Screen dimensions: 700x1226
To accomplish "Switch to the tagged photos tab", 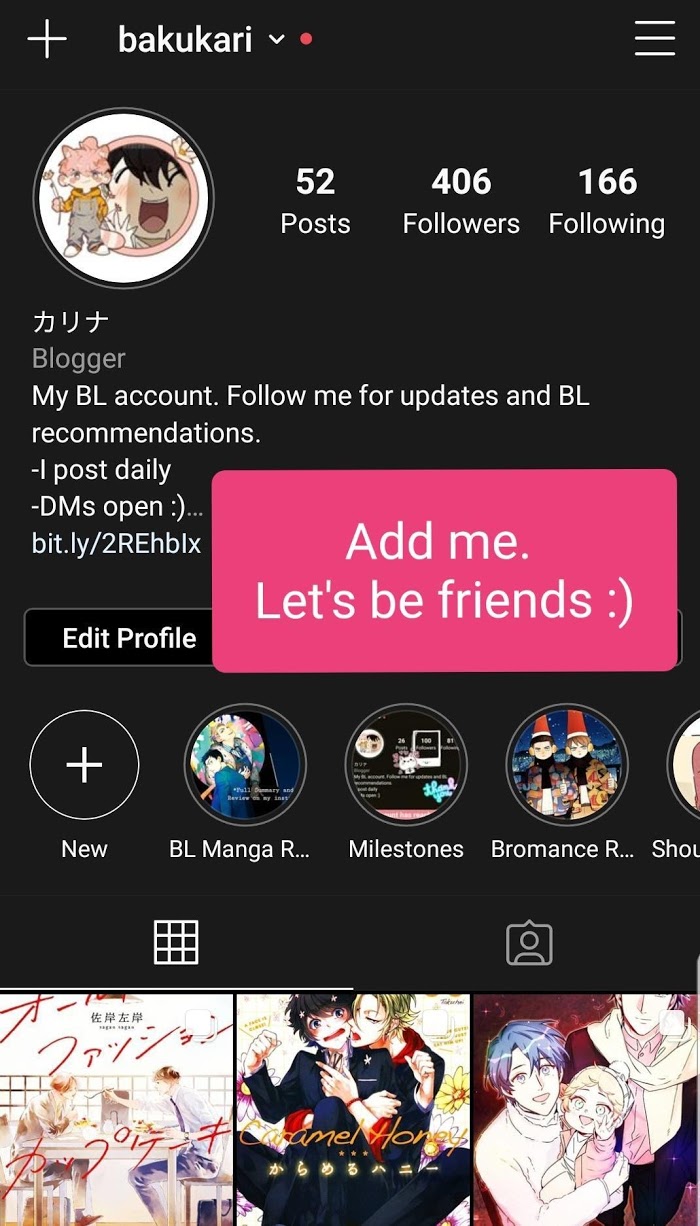I will [529, 942].
